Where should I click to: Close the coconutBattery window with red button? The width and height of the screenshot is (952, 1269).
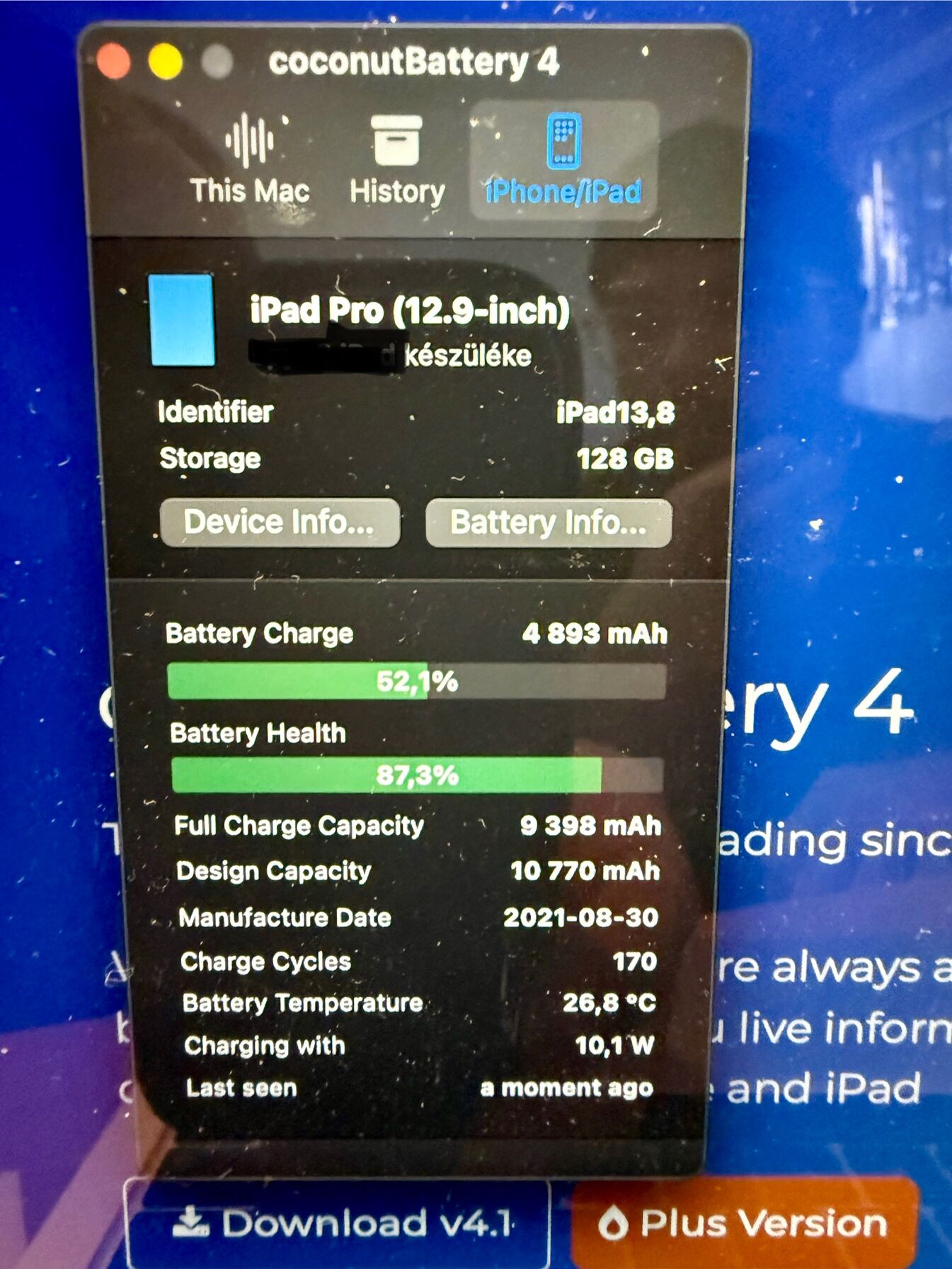coord(113,62)
